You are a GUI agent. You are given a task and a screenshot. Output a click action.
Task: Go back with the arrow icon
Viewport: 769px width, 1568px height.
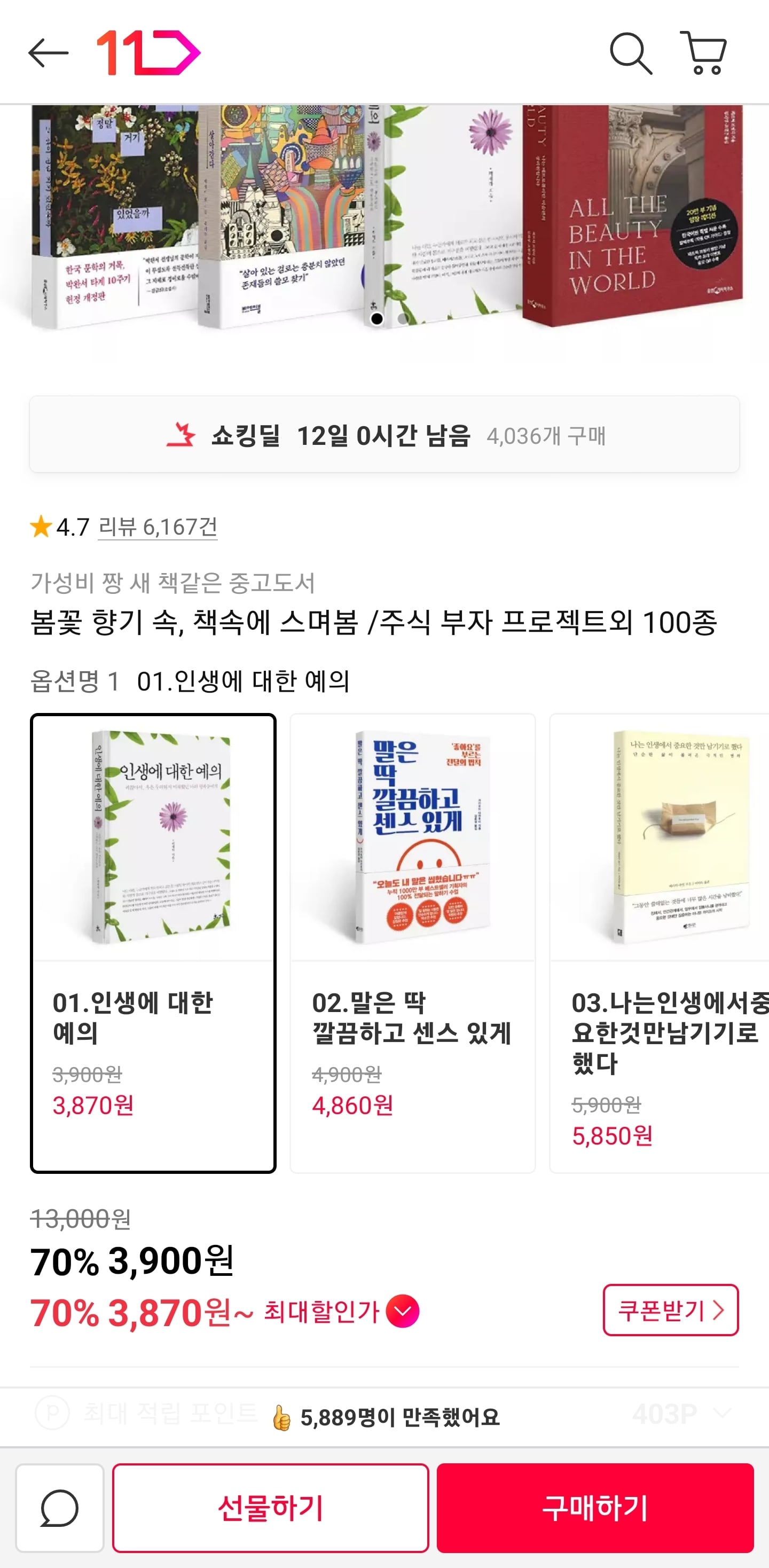[x=48, y=53]
